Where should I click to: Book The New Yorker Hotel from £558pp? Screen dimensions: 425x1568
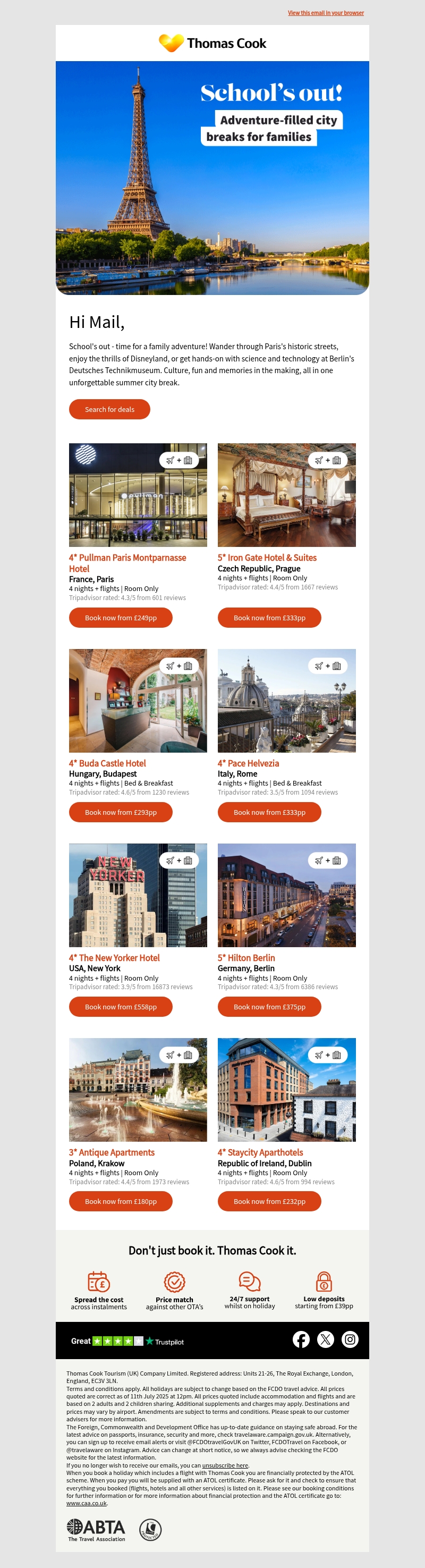click(121, 1007)
